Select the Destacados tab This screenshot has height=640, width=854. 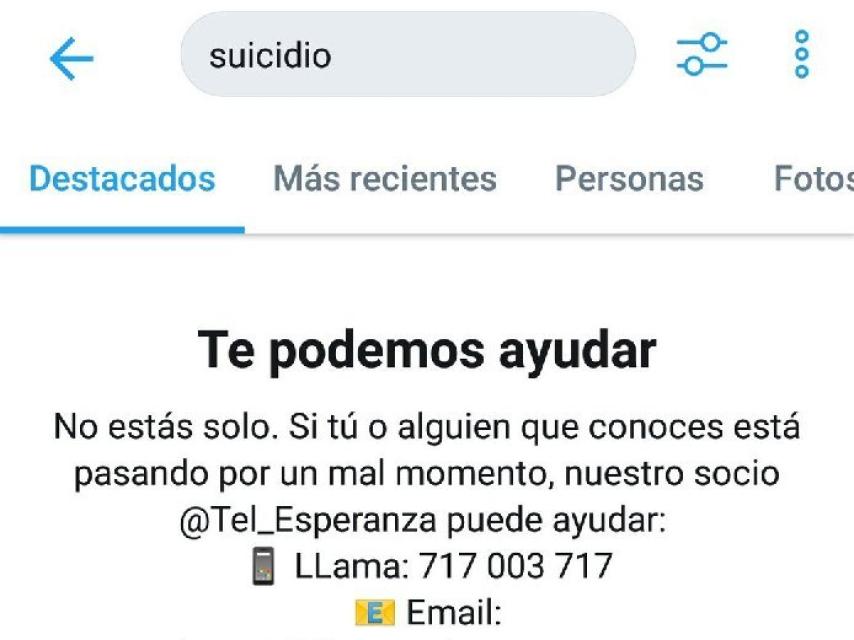coord(122,179)
